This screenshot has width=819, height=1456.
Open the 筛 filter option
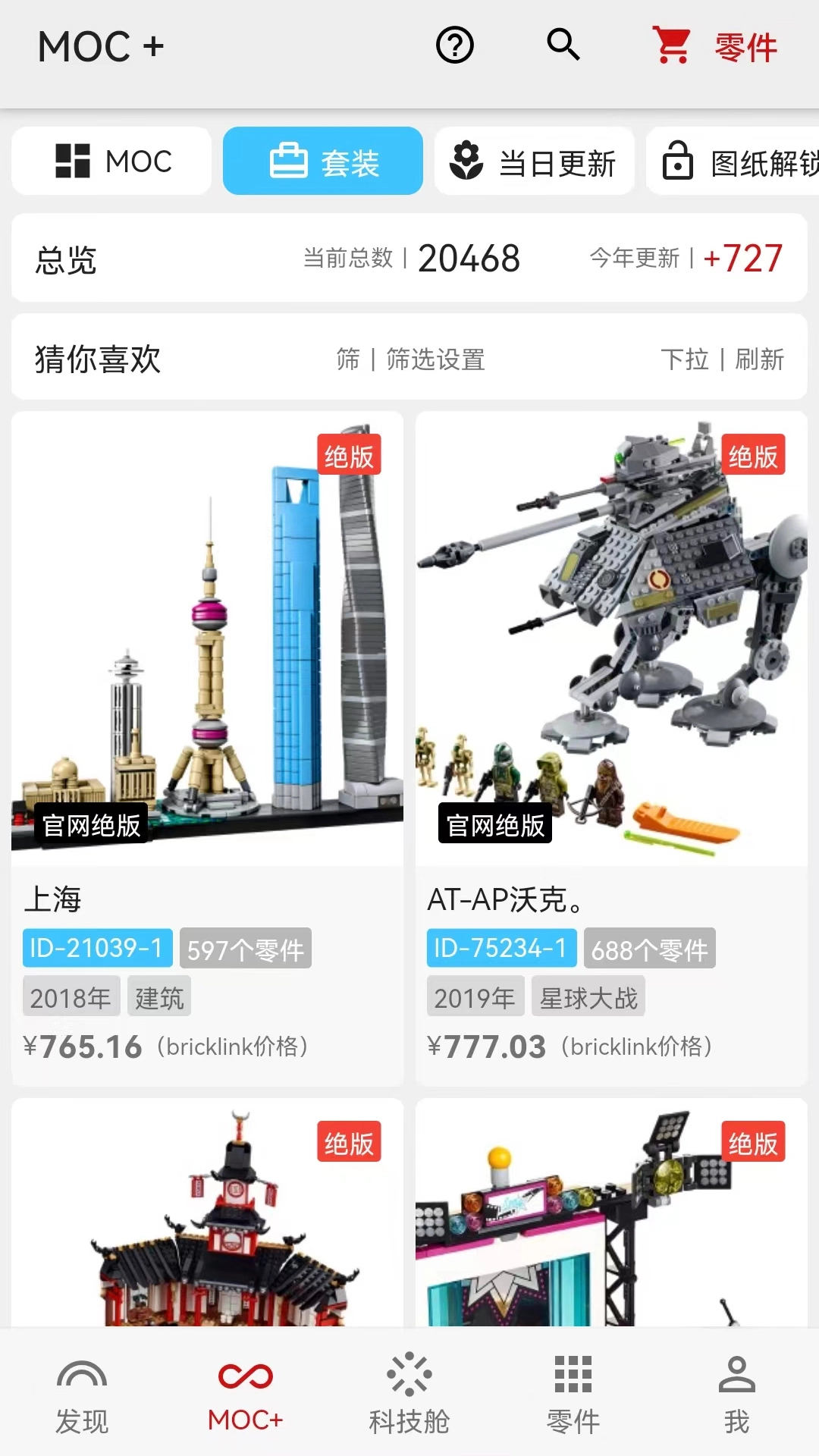point(349,360)
